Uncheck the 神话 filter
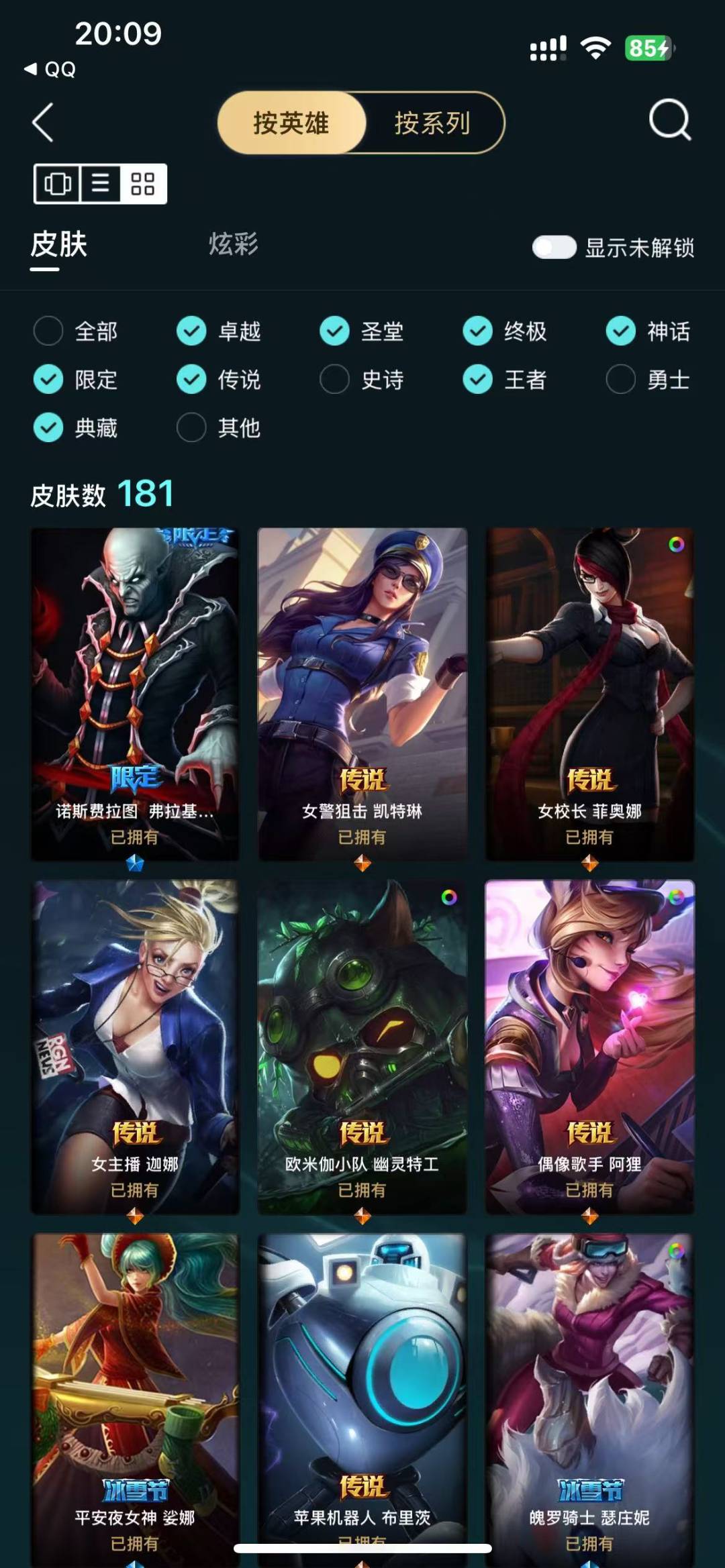The height and width of the screenshot is (1568, 725). [621, 331]
